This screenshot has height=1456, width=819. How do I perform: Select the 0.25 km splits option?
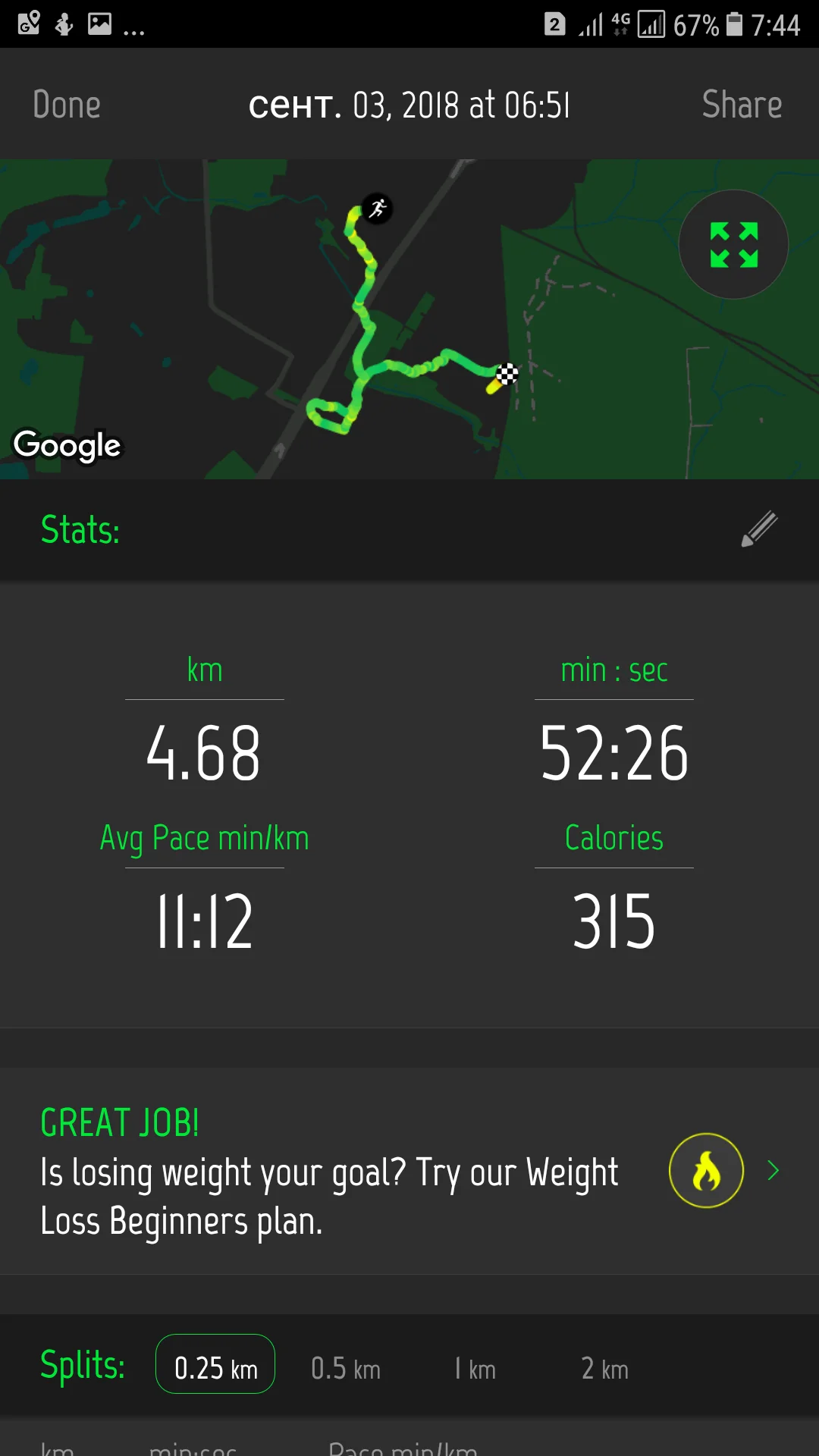(215, 1365)
